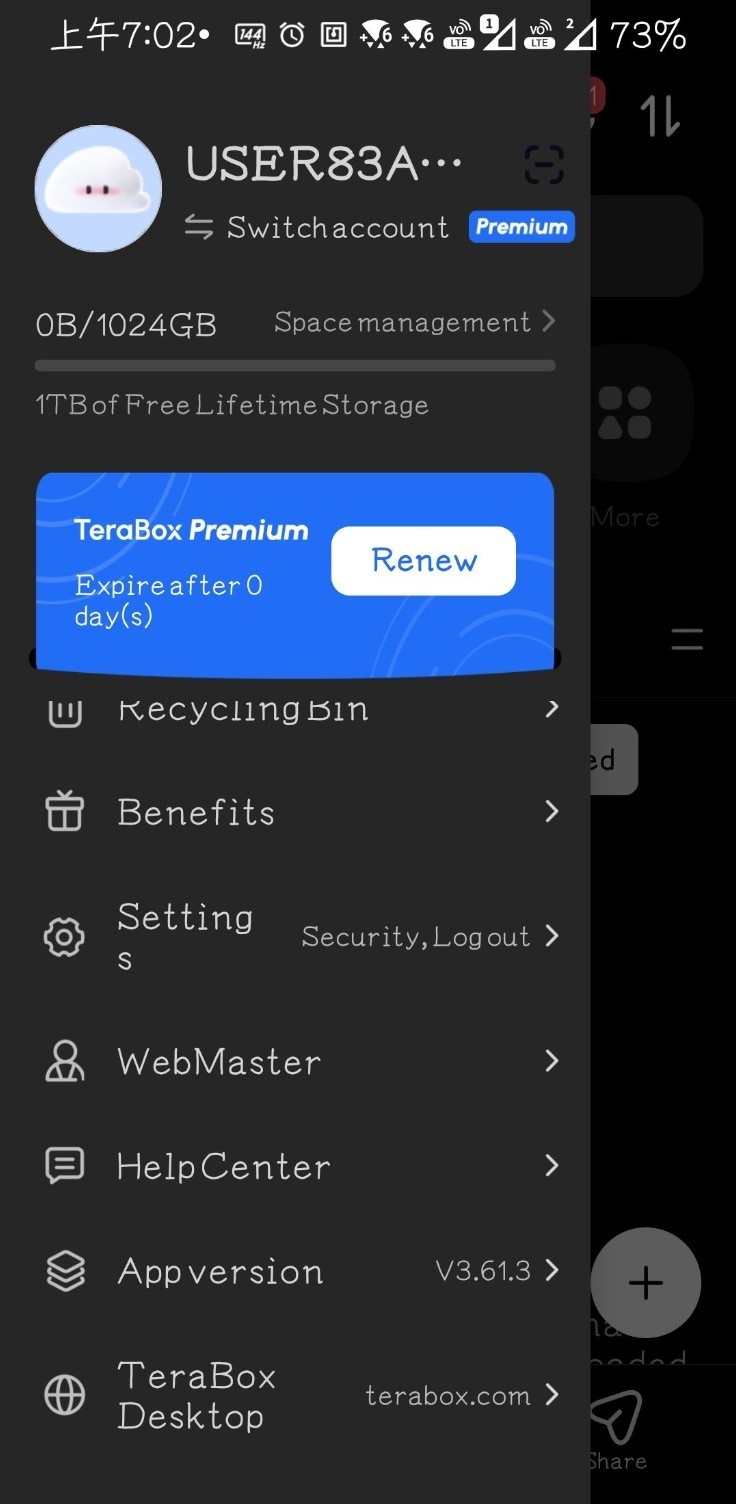Open the Recycling Bin row
This screenshot has height=1504, width=736.
pos(300,708)
